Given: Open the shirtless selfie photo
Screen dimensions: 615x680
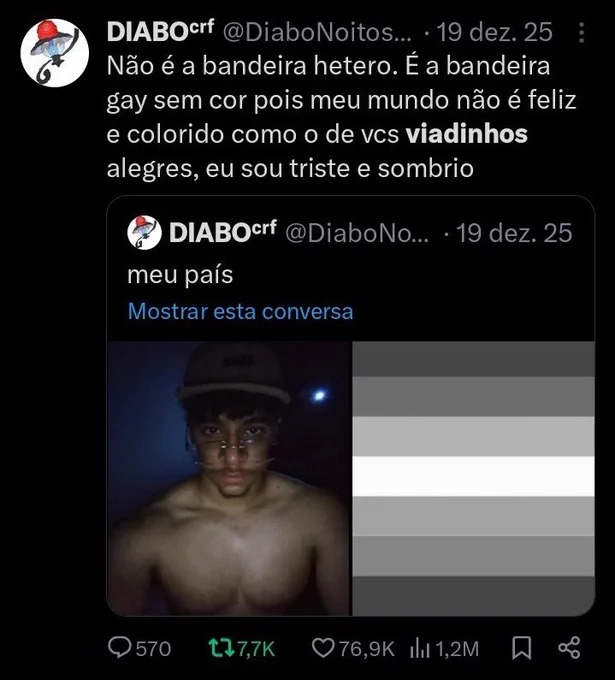Looking at the screenshot, I should pos(228,478).
